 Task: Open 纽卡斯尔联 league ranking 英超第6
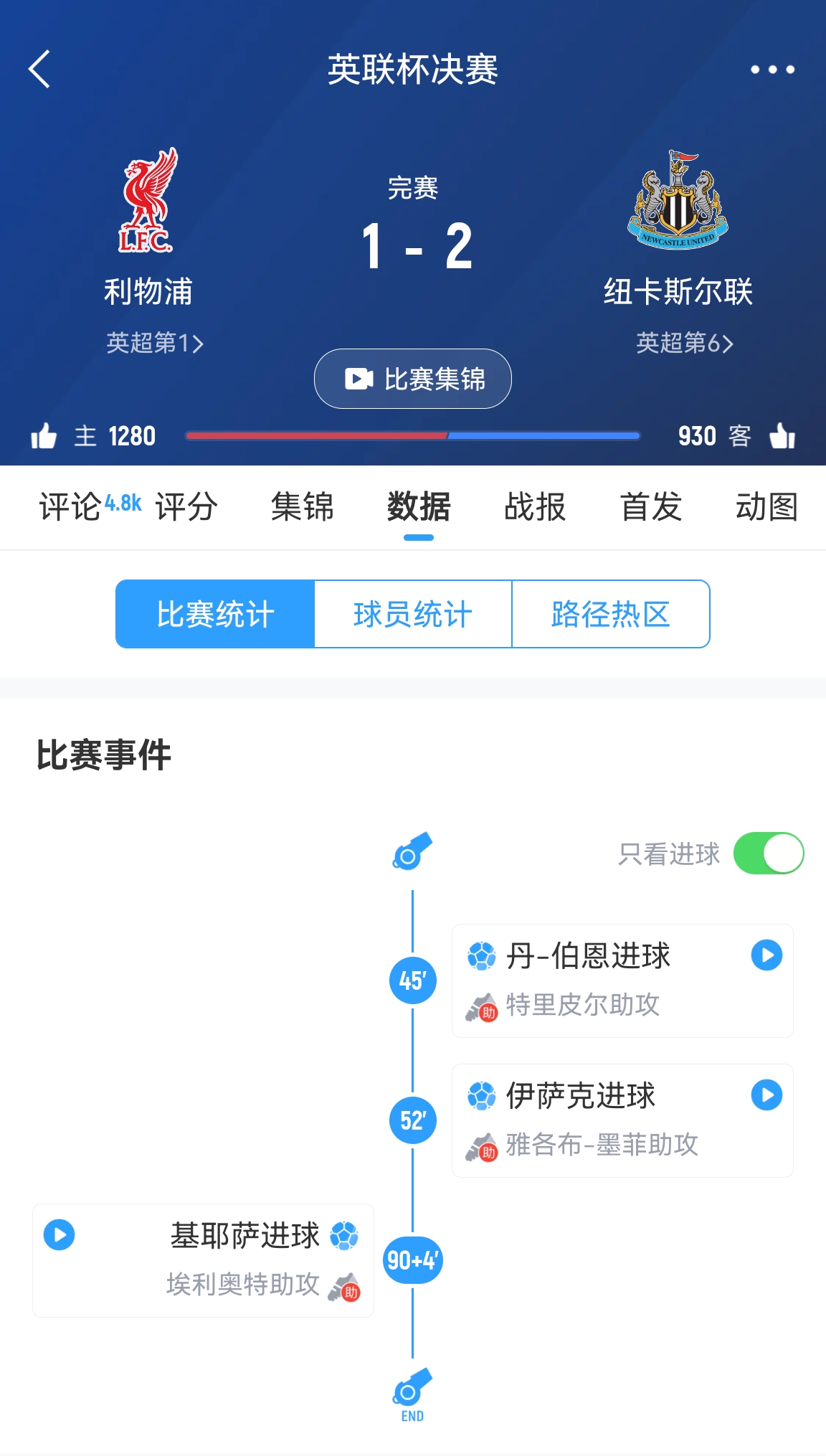pyautogui.click(x=685, y=343)
